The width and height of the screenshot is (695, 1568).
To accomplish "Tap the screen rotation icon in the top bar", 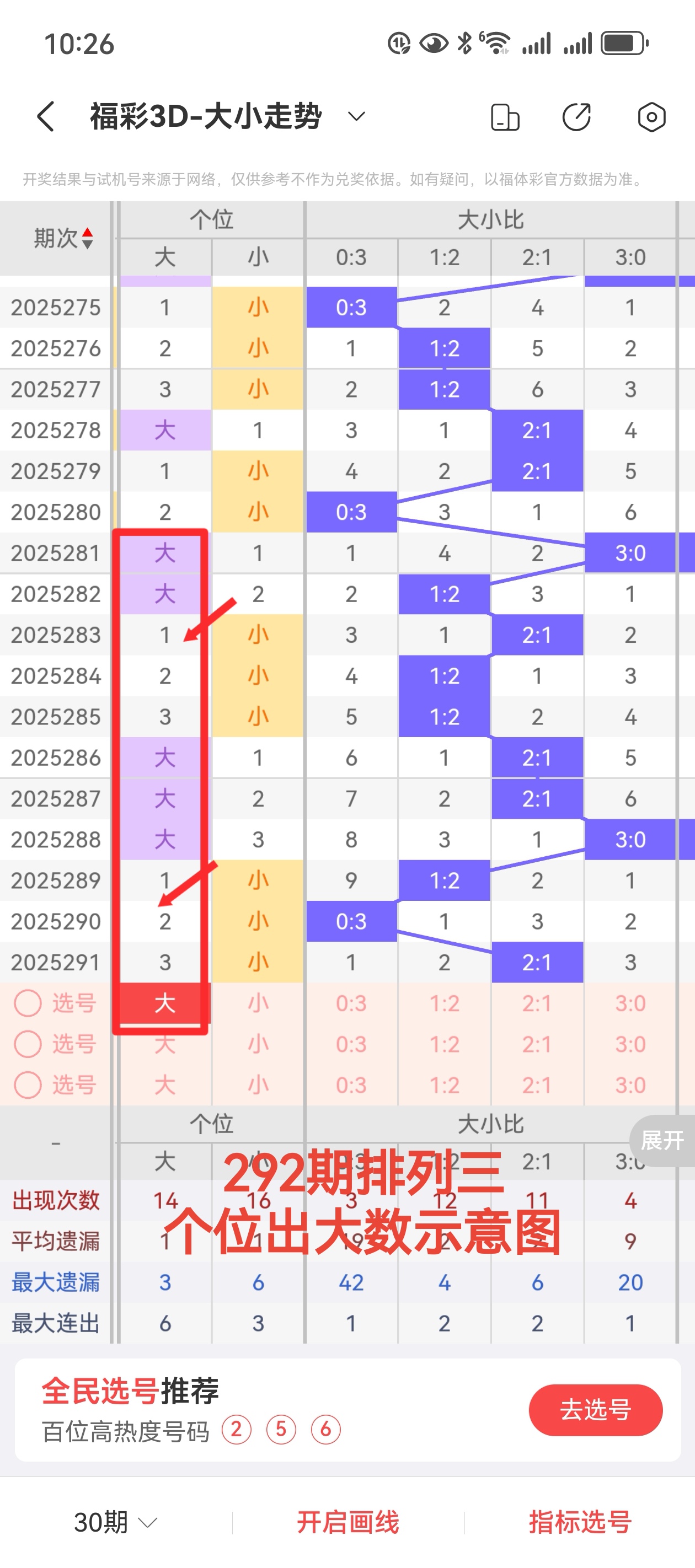I will (x=504, y=117).
